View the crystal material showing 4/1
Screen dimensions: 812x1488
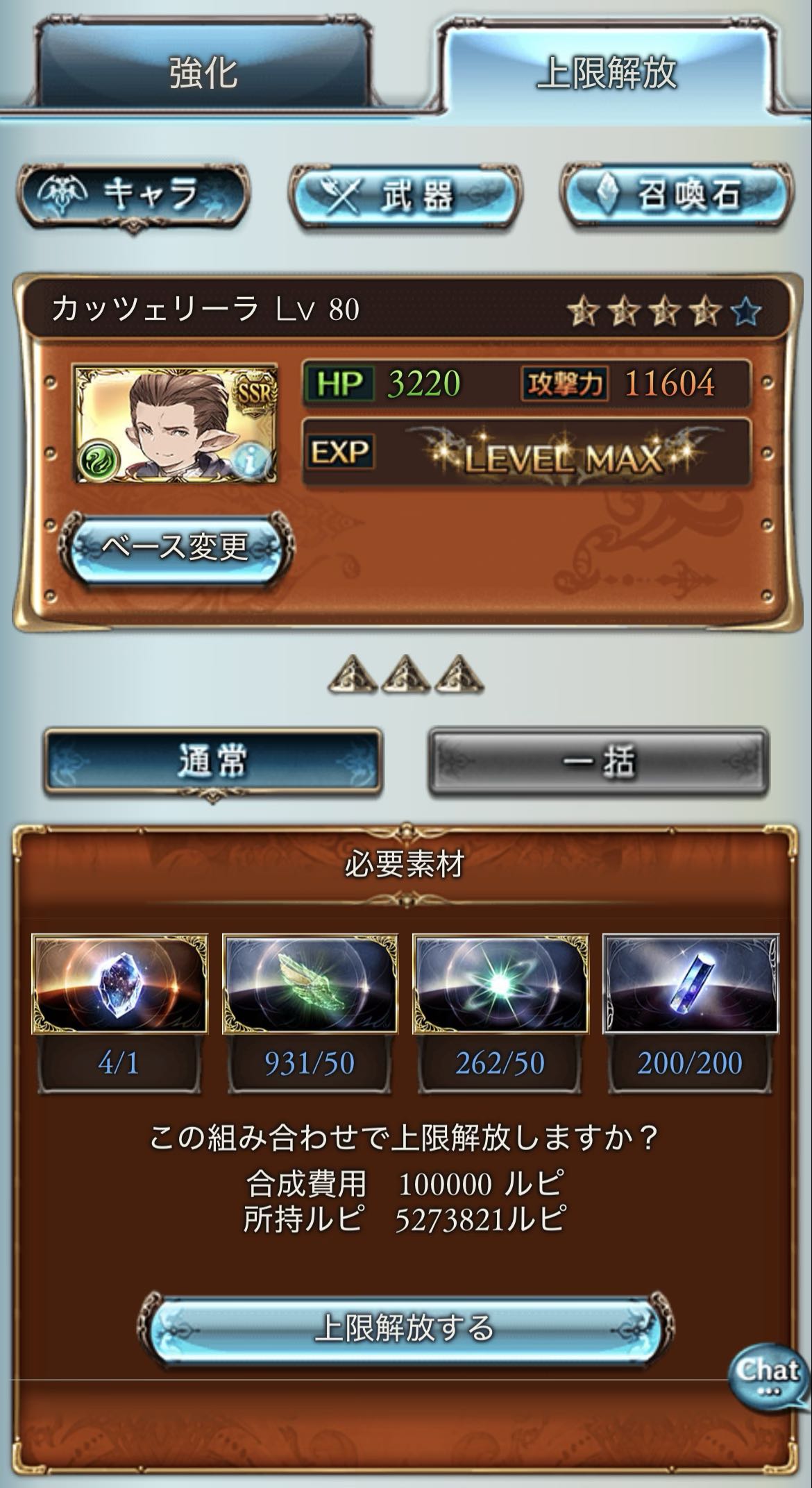click(119, 983)
